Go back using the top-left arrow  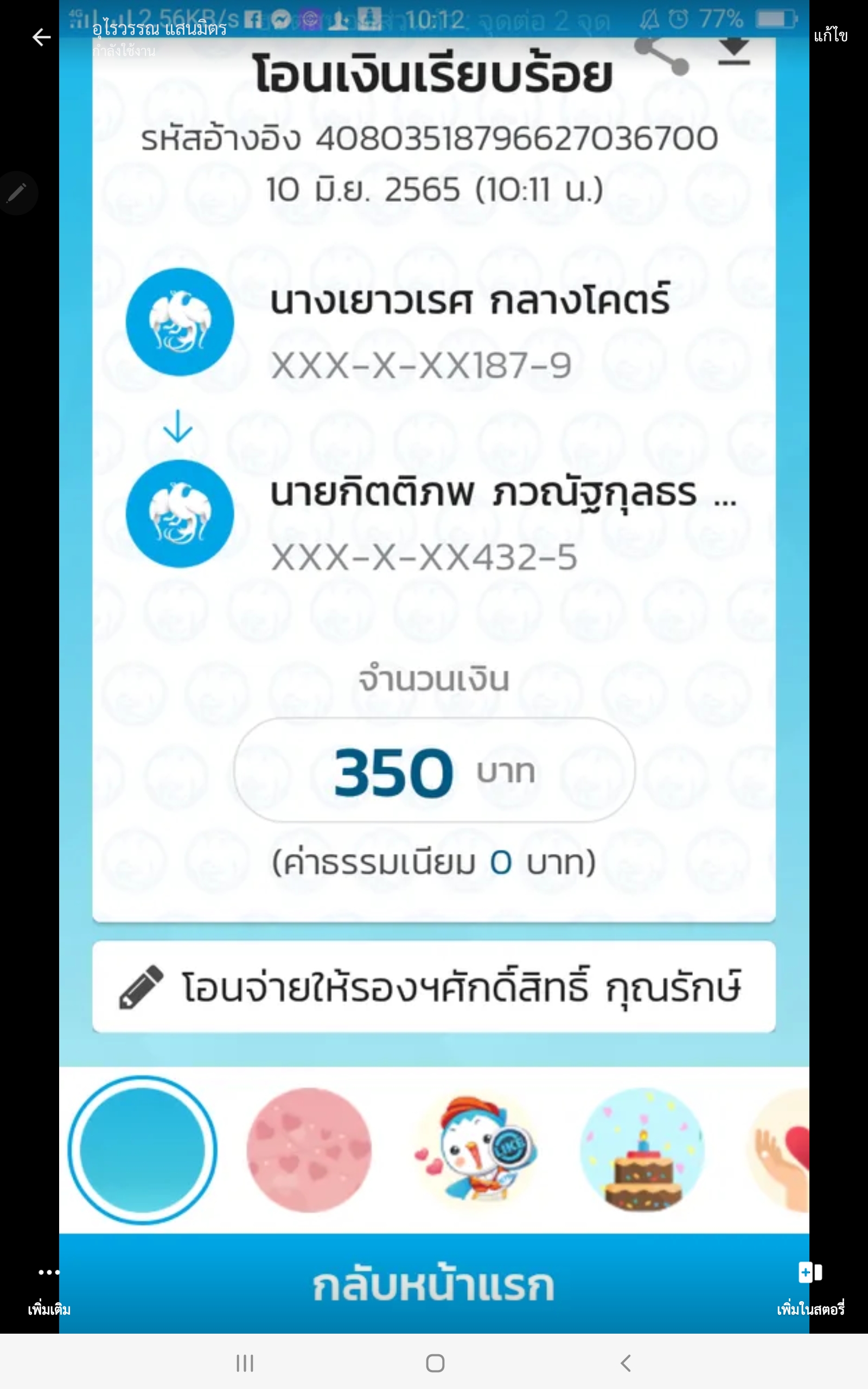41,37
